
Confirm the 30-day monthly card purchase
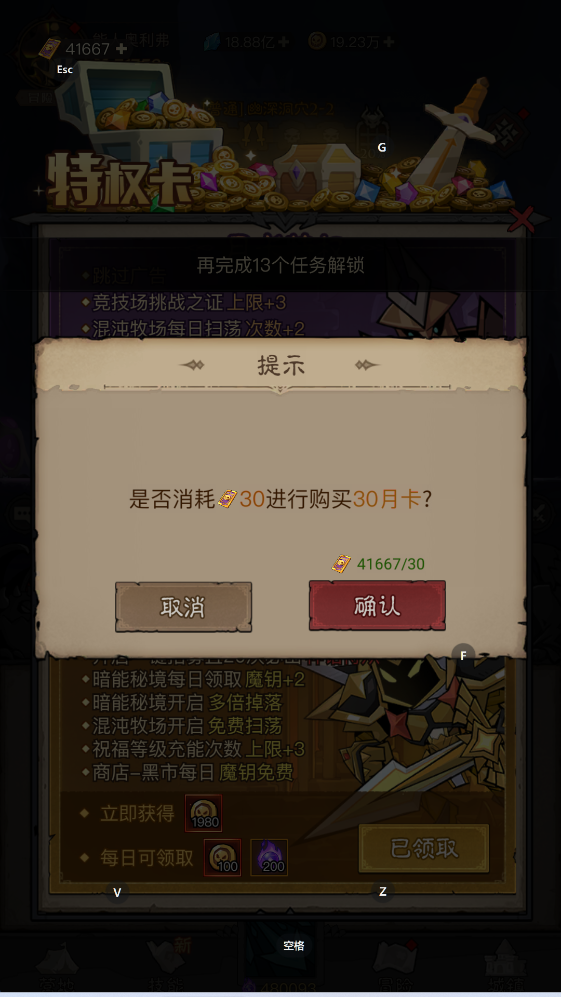click(x=377, y=605)
